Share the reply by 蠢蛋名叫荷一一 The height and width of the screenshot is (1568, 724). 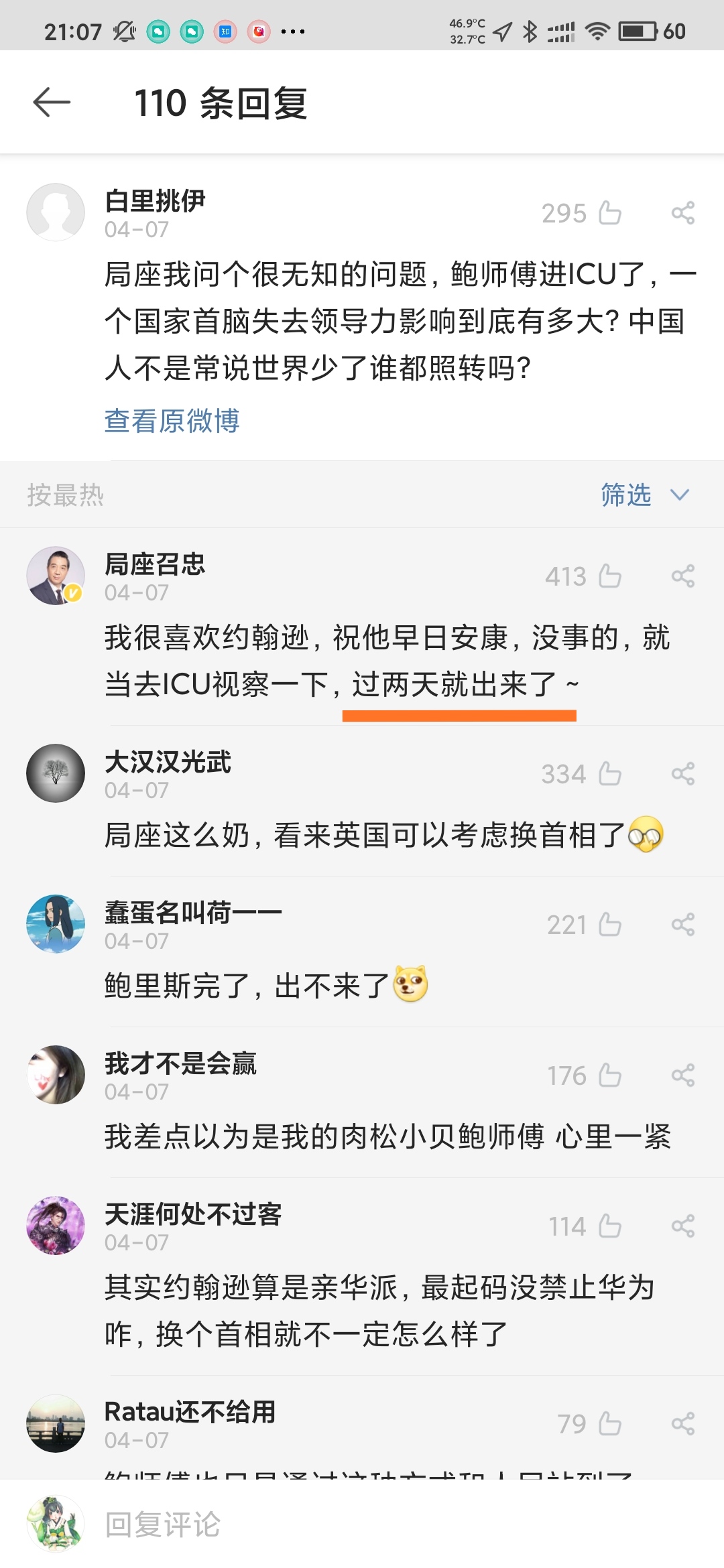tap(682, 925)
